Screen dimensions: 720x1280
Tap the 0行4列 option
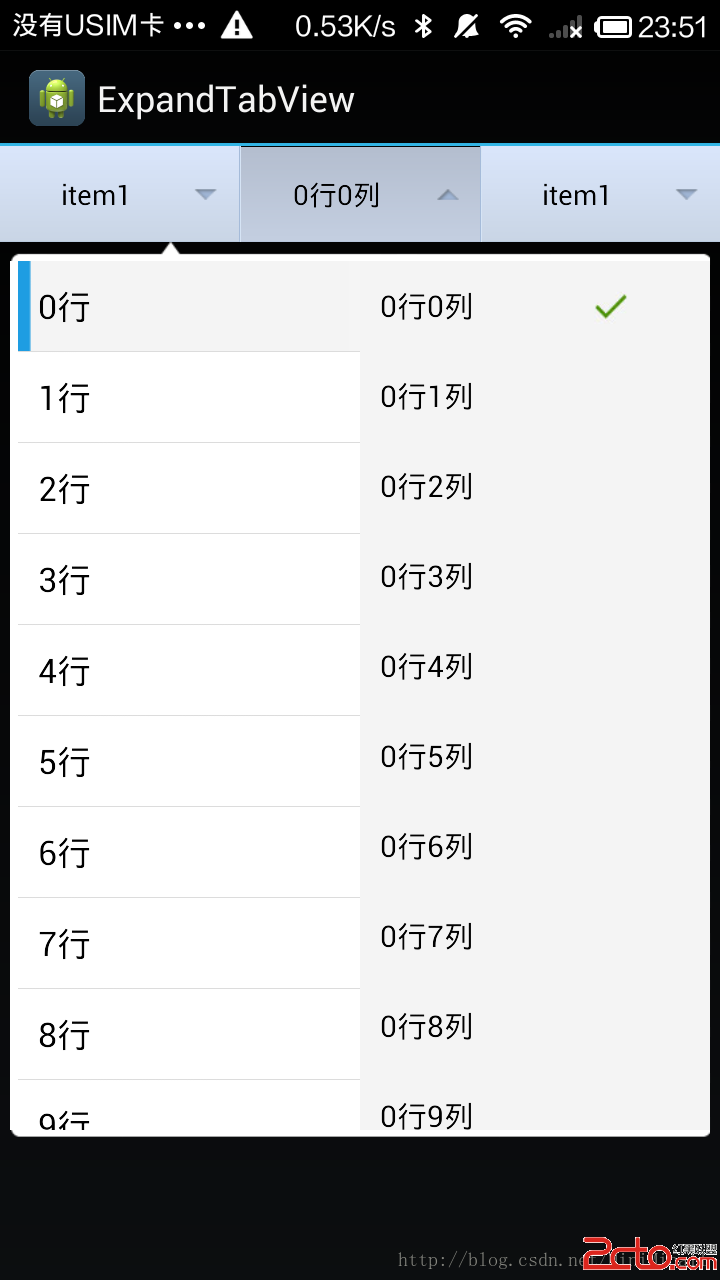[532, 667]
